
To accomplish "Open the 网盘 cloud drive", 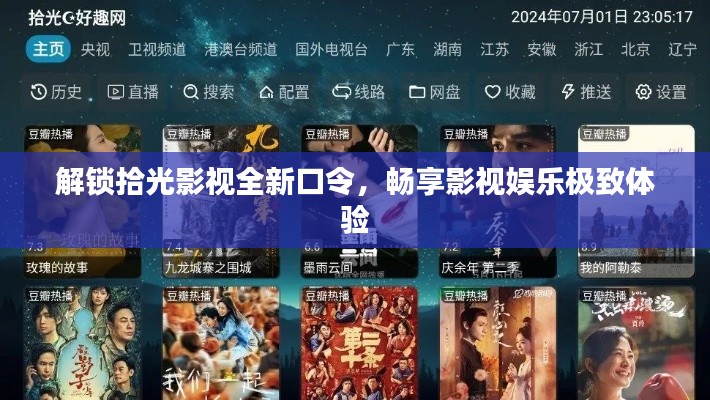I will [x=435, y=92].
